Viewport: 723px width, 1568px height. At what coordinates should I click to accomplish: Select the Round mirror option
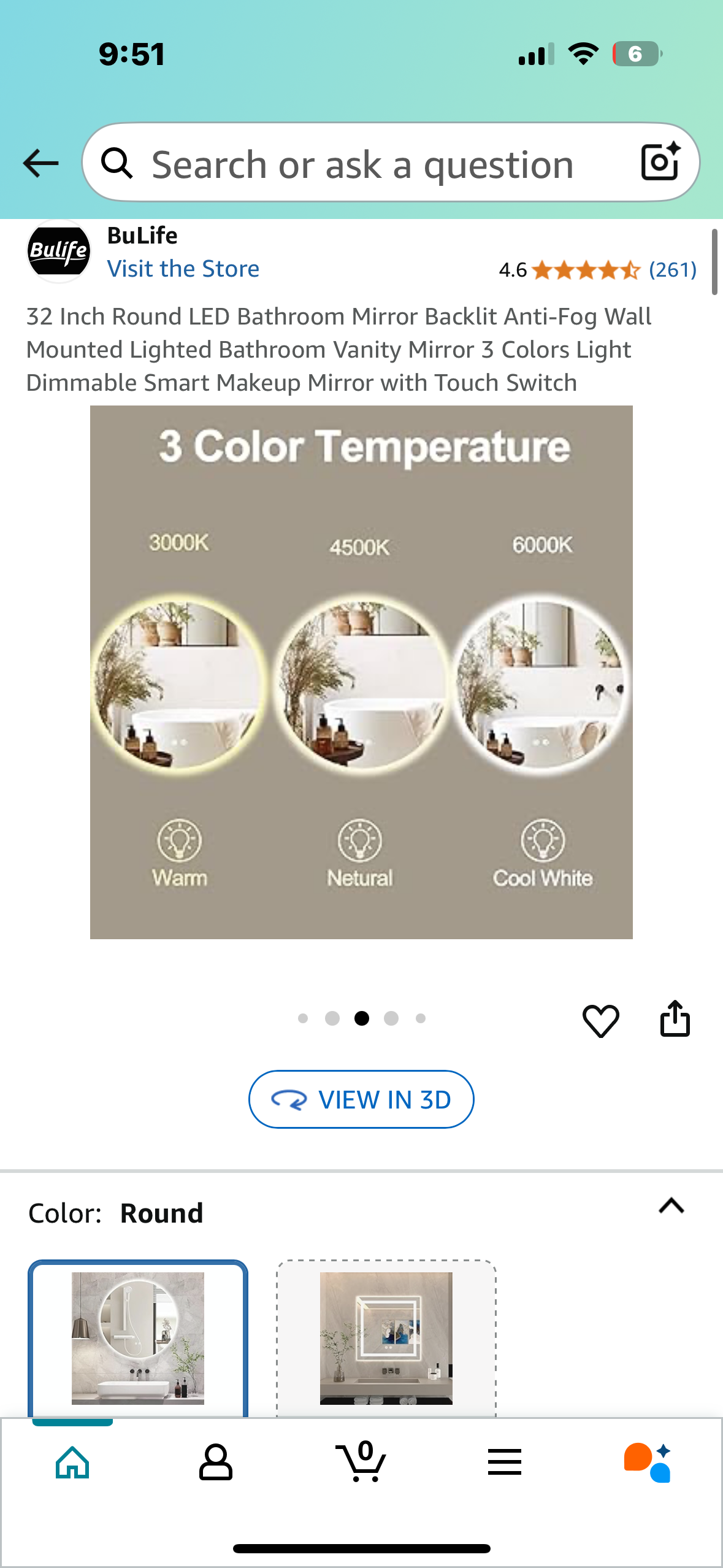[138, 1337]
